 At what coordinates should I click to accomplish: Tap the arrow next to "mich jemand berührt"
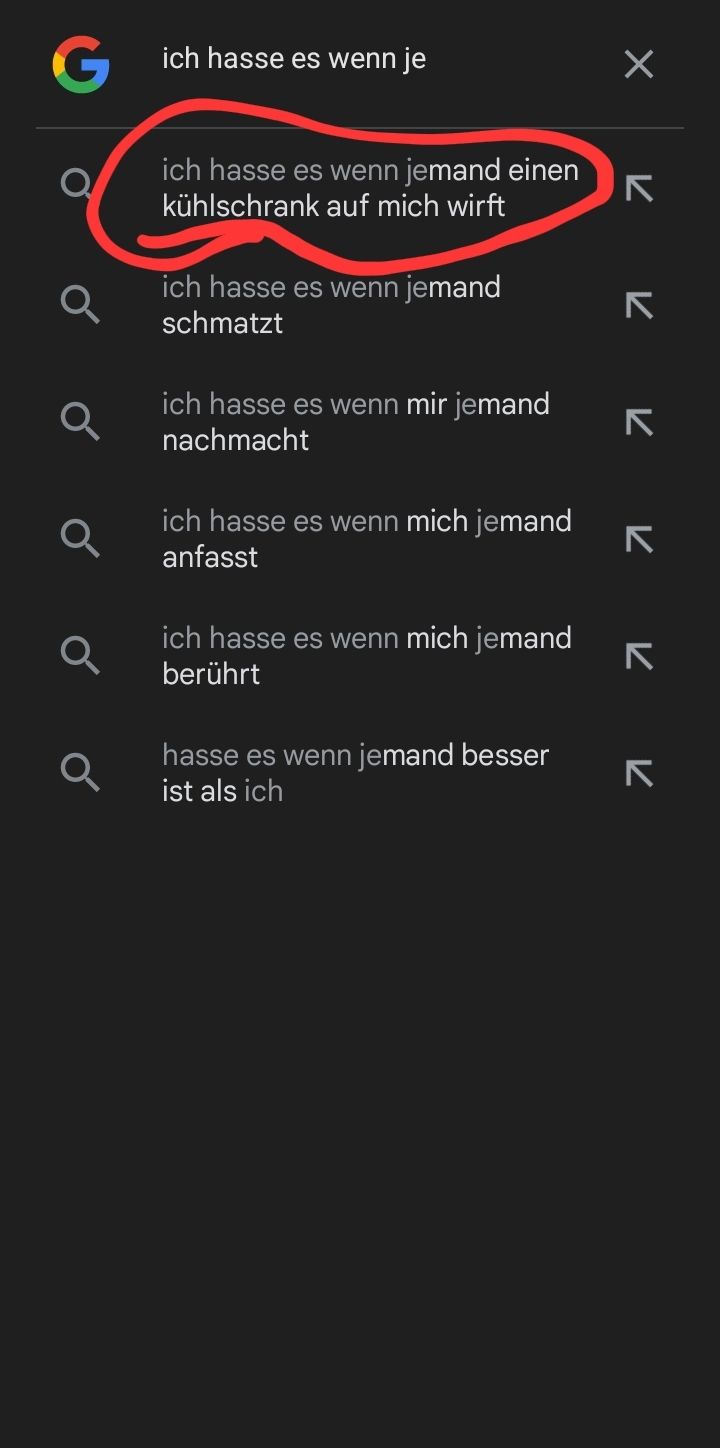click(639, 656)
